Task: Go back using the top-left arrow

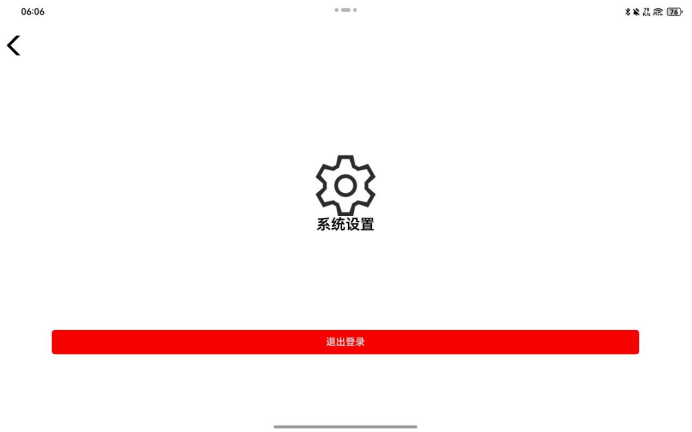Action: pos(13,45)
